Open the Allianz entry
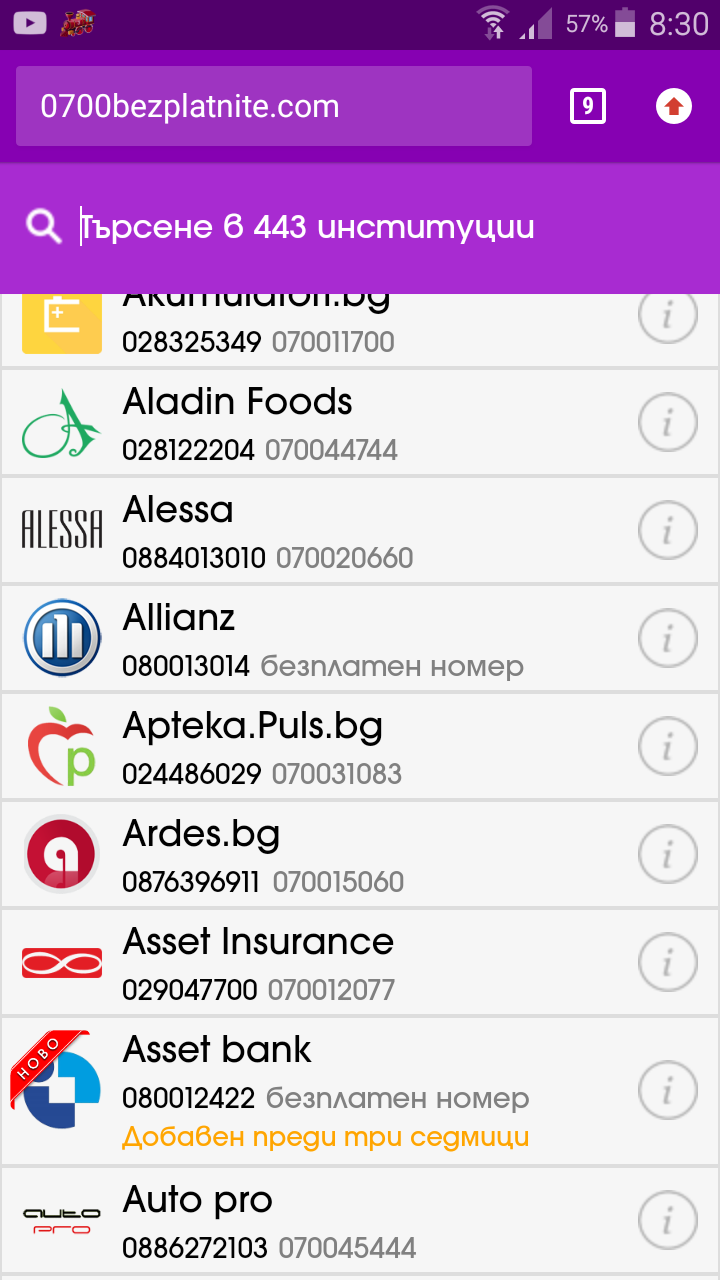The image size is (720, 1280). tap(330, 639)
